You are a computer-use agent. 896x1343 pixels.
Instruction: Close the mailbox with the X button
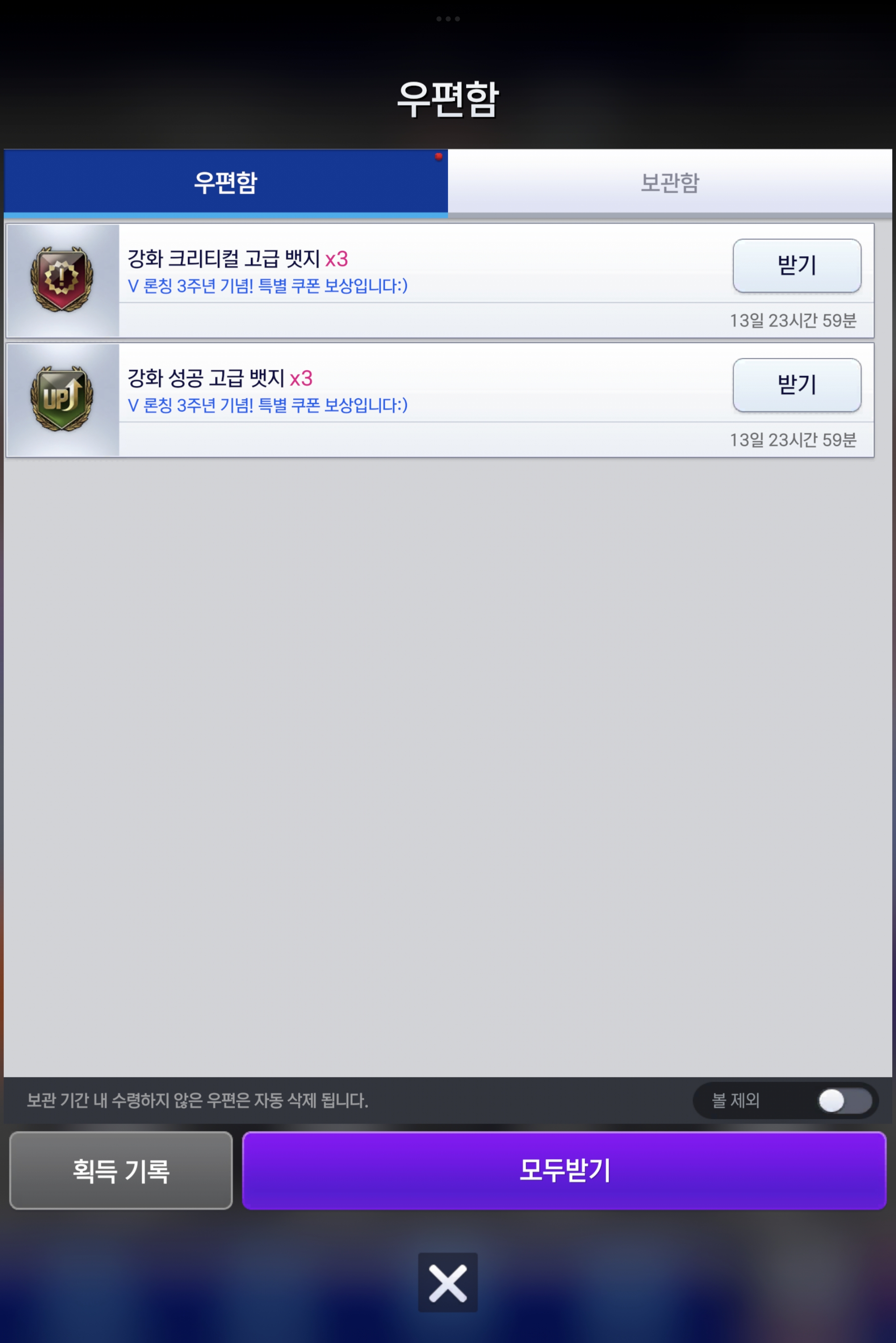click(x=448, y=1283)
